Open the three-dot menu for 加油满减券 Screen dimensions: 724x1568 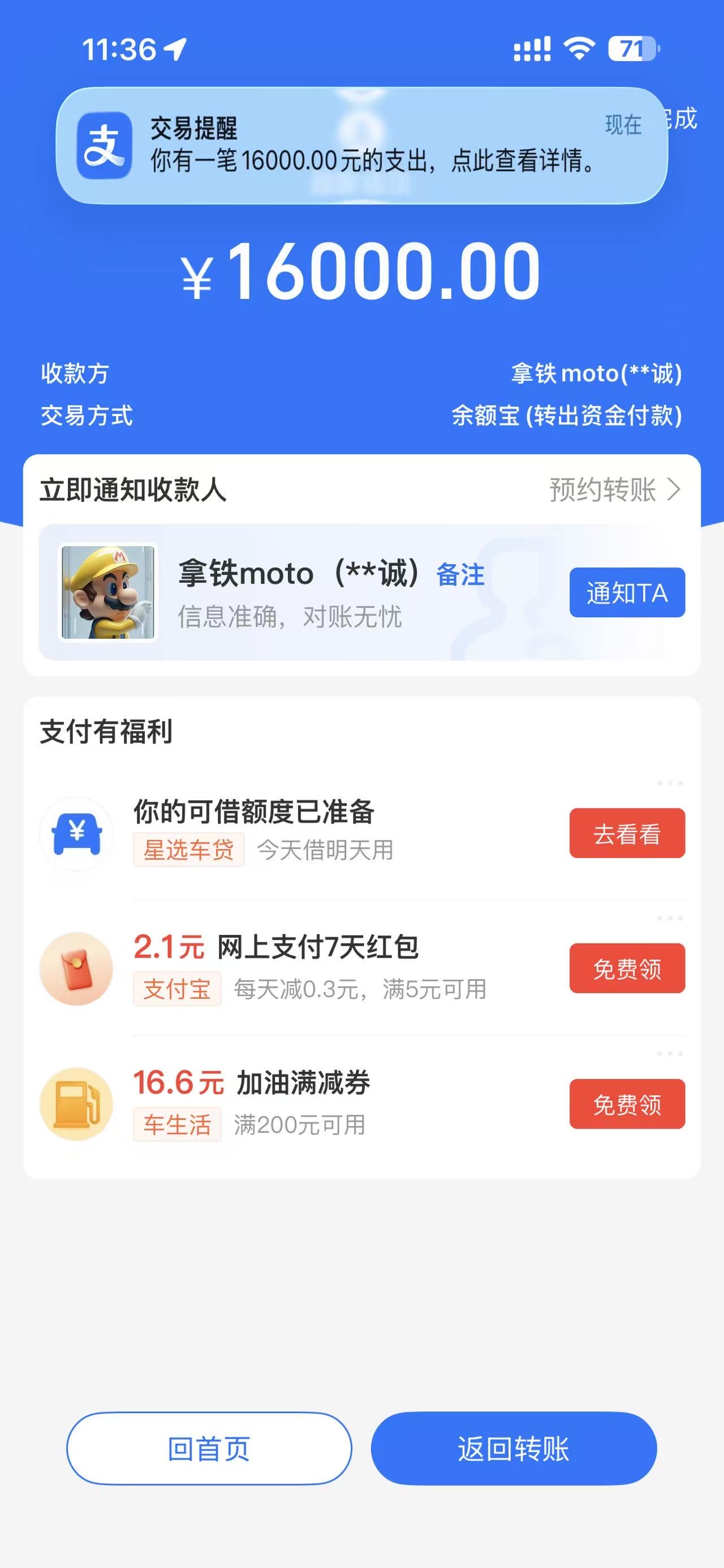click(670, 1053)
